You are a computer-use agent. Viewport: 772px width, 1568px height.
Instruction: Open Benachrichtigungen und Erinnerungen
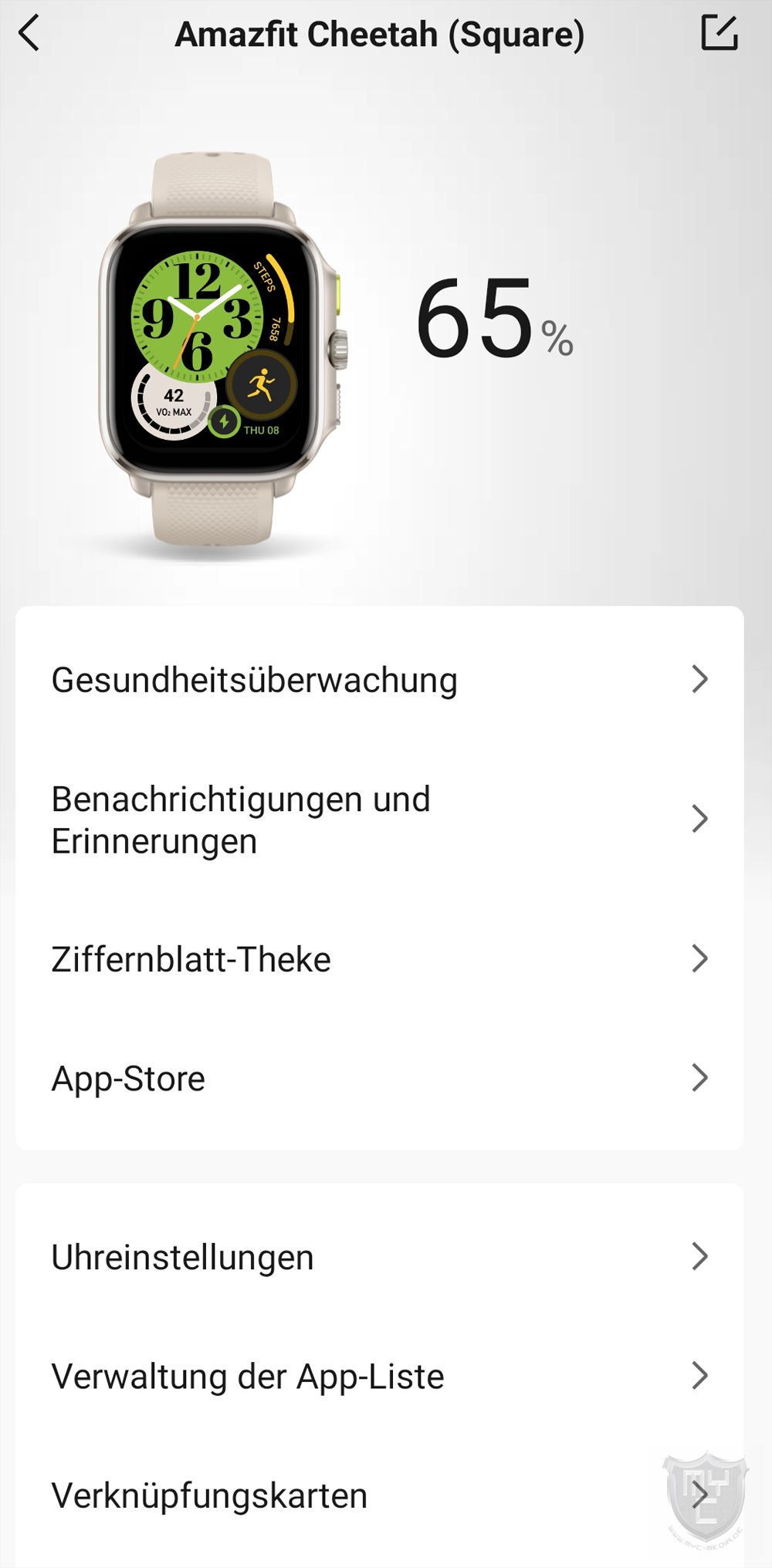[380, 819]
